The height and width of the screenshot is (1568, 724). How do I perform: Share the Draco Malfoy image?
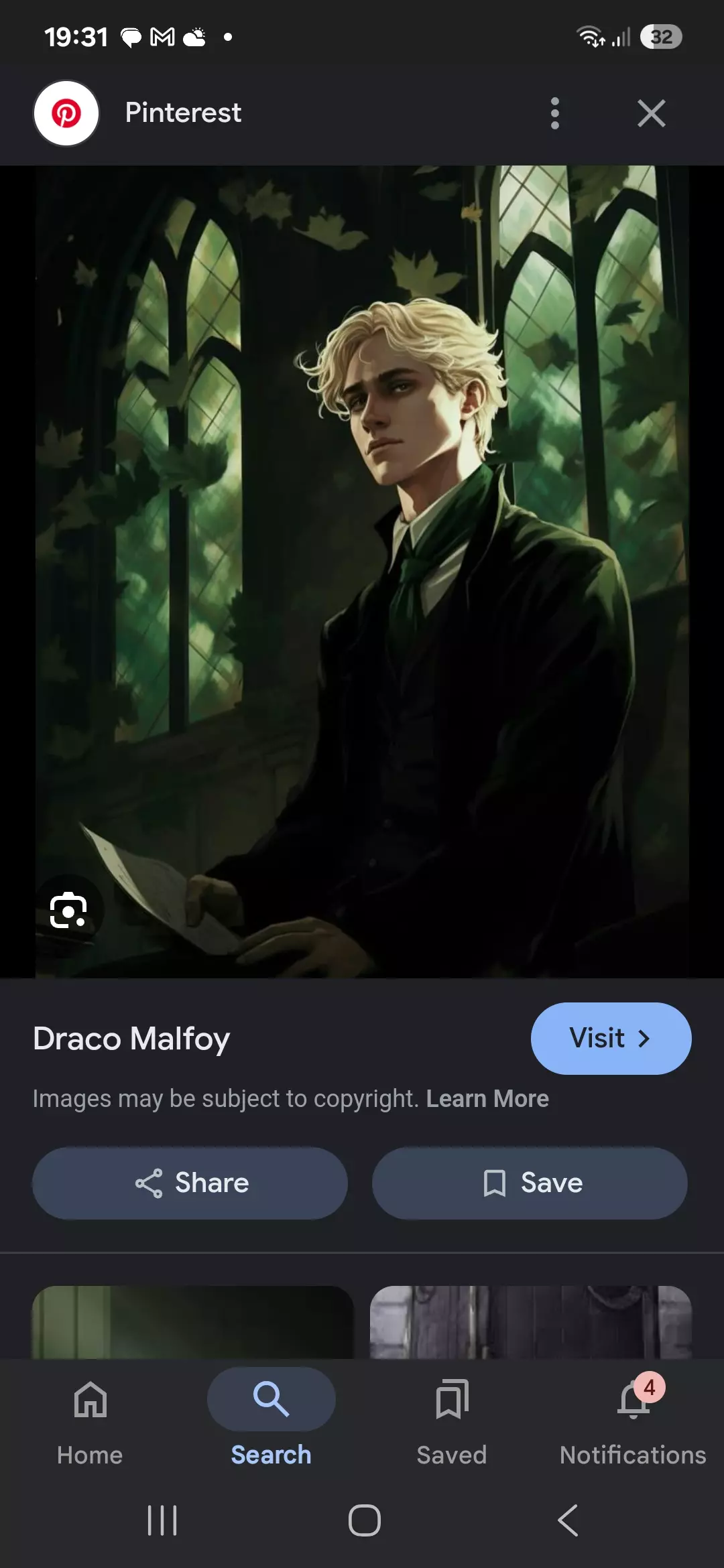(190, 1183)
